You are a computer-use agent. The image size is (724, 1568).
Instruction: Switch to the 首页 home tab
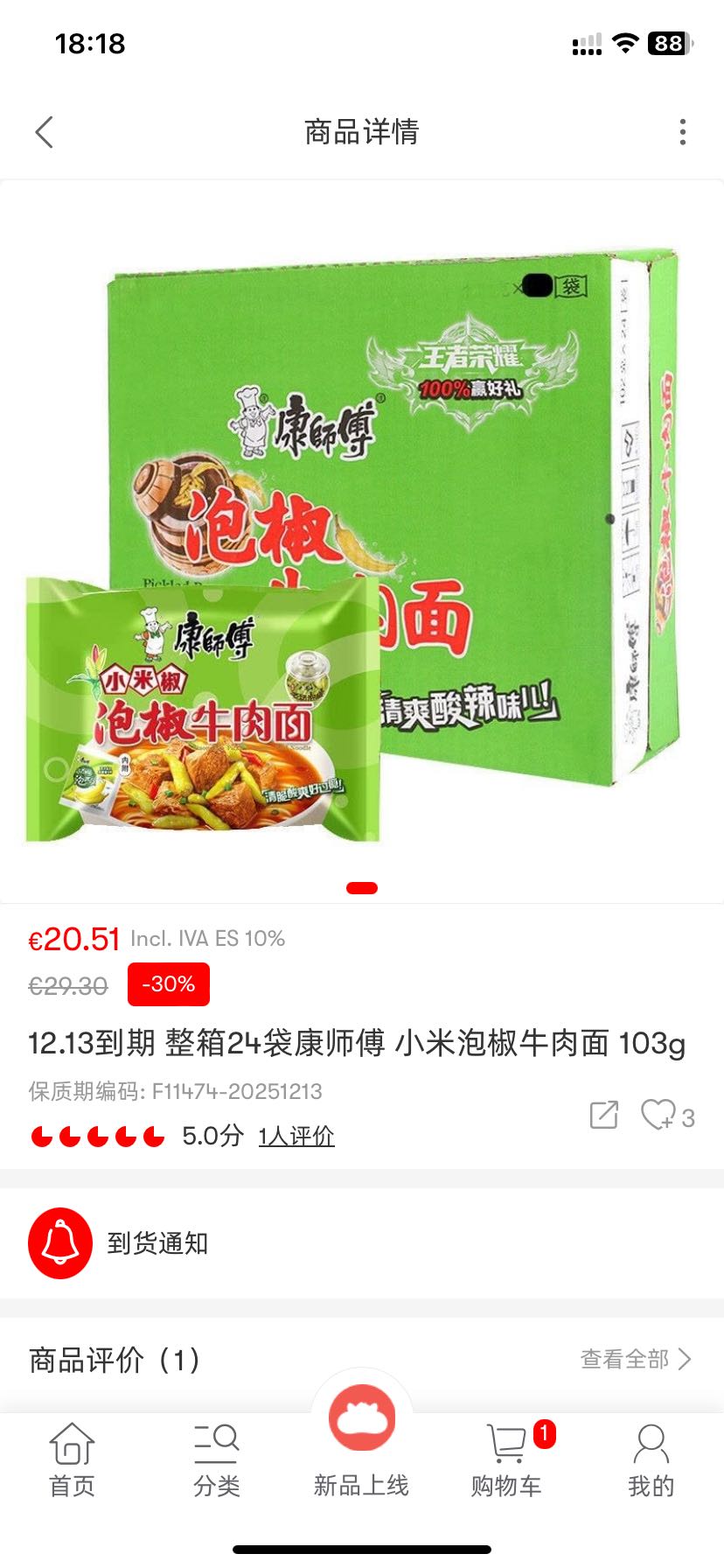[x=72, y=1461]
